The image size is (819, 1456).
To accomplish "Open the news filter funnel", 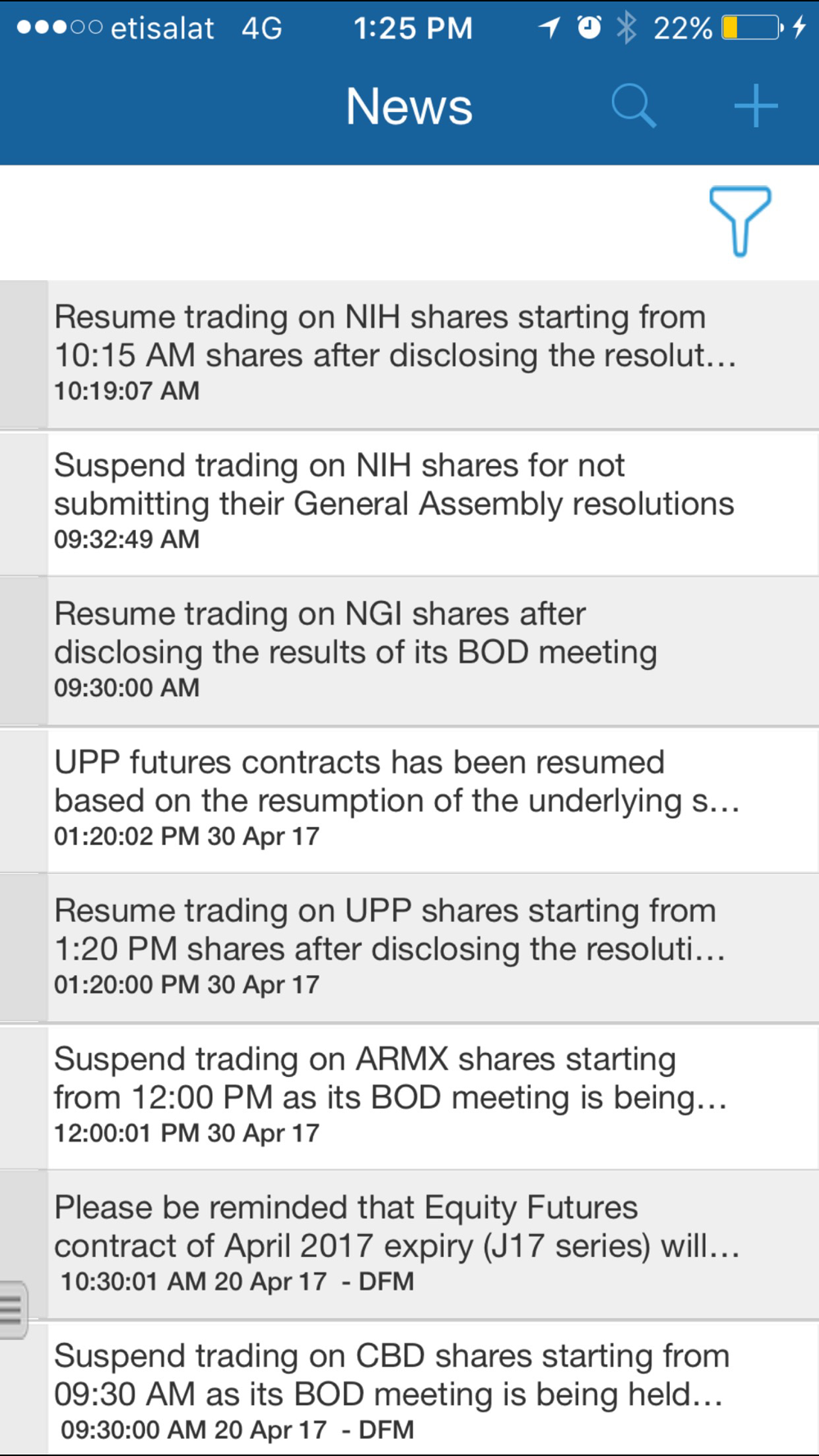I will point(740,221).
